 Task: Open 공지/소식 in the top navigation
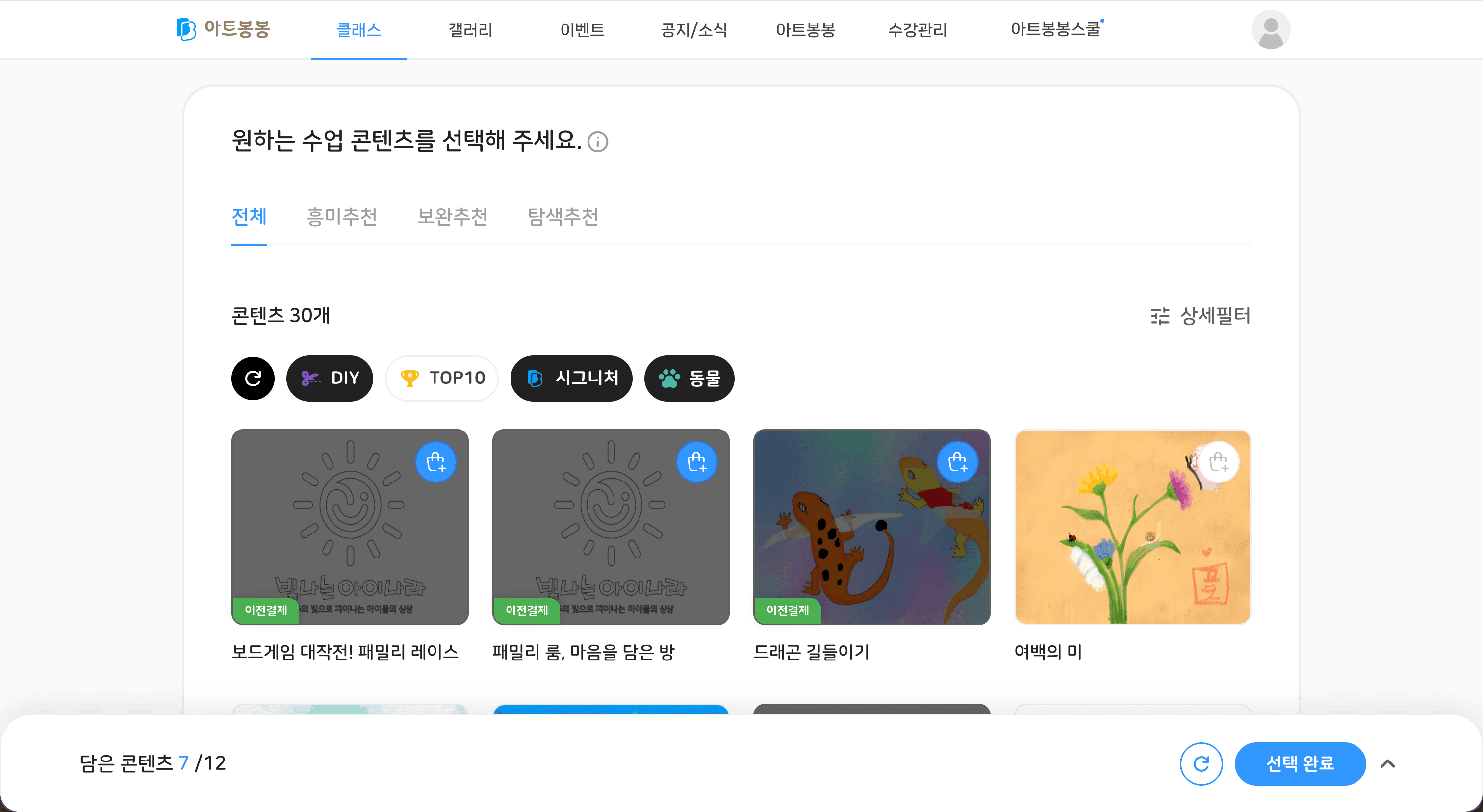pyautogui.click(x=694, y=29)
